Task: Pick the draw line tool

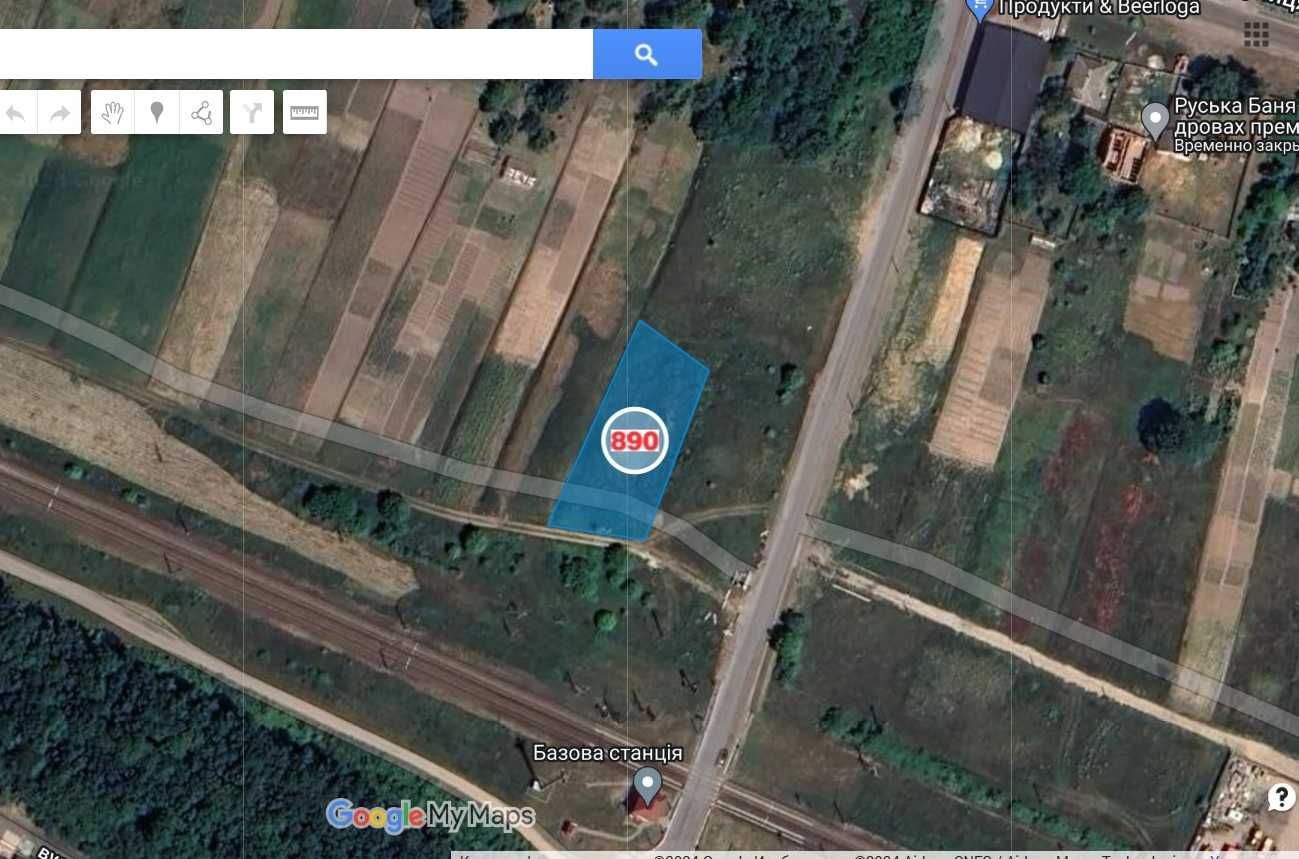Action: (x=201, y=112)
